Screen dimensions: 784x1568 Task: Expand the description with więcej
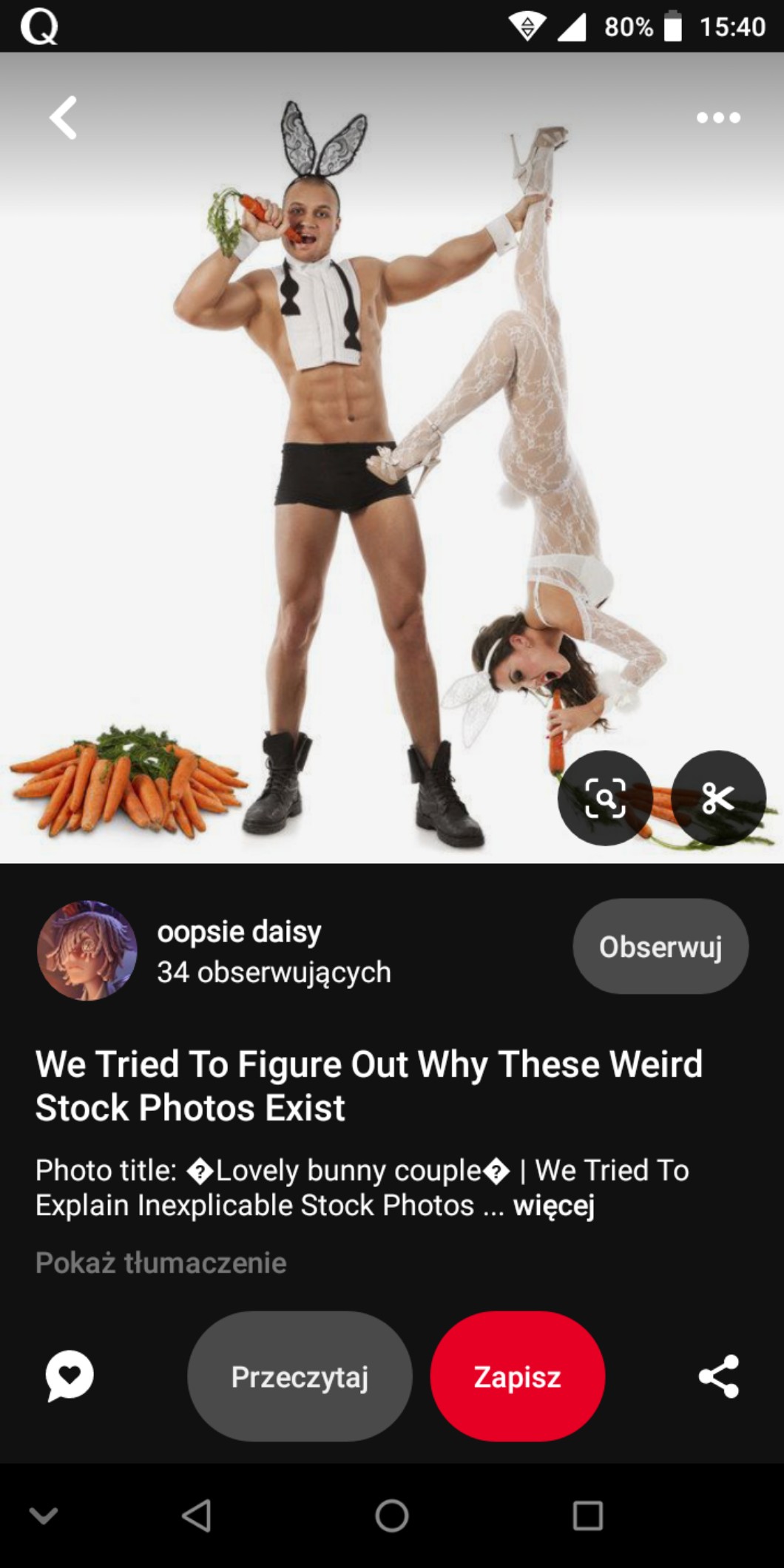(554, 1205)
